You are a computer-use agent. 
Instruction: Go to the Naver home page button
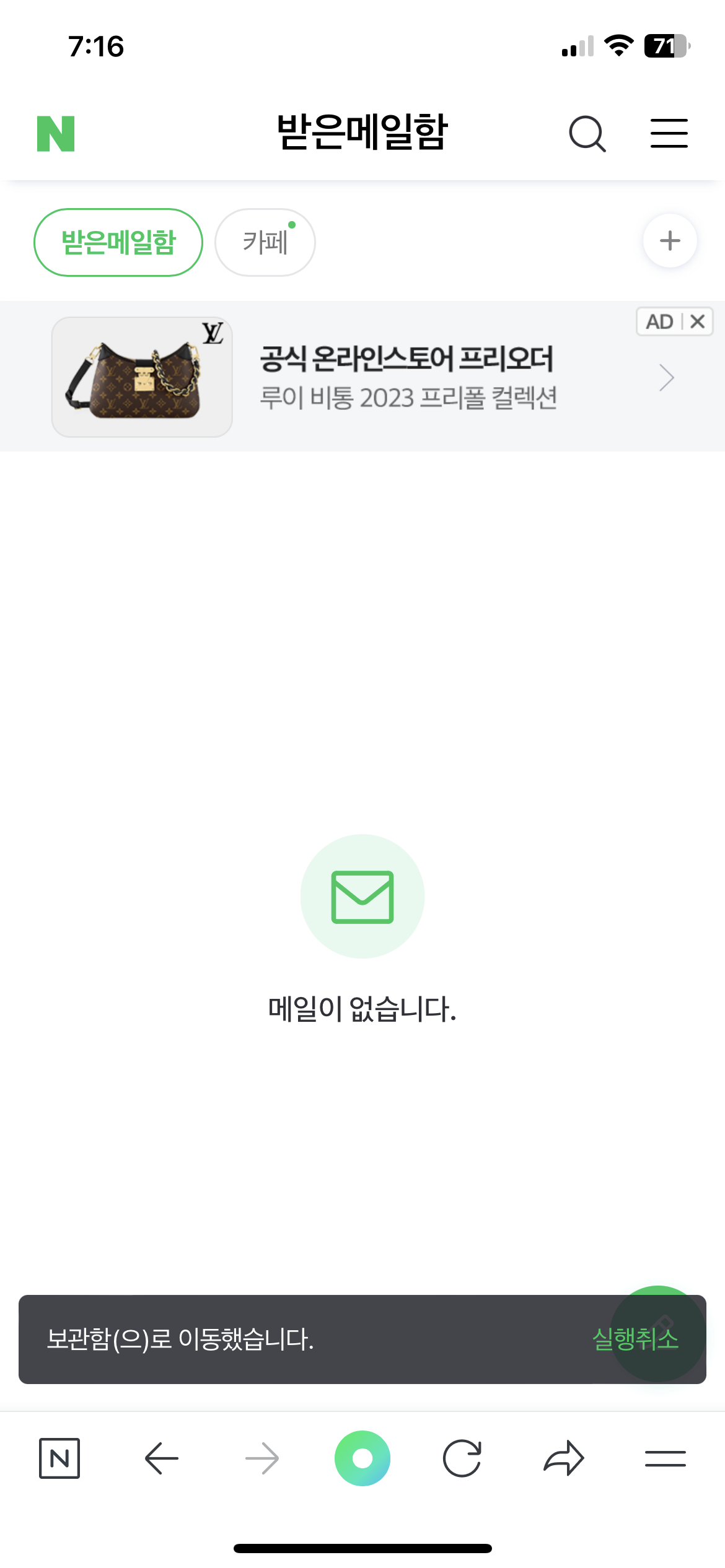pos(59,1458)
